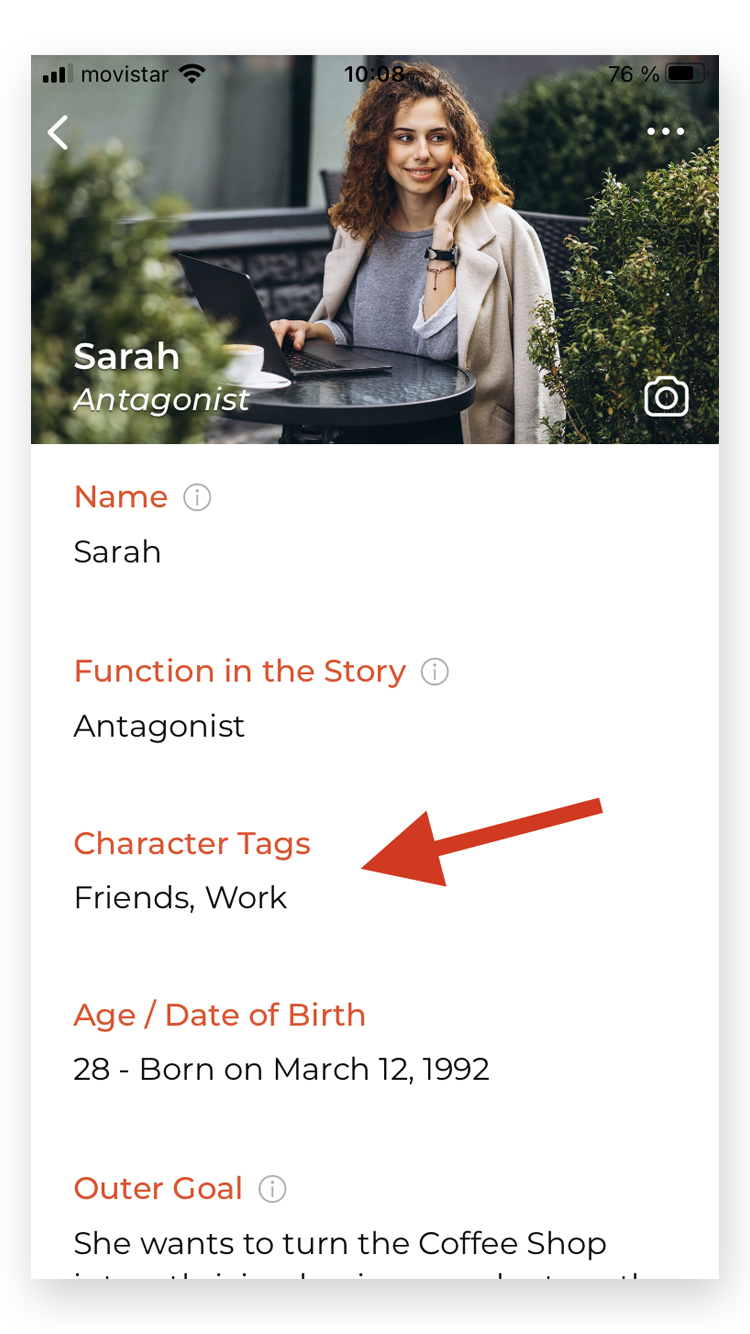Open info icon next to Name
This screenshot has height=1334, width=750.
[x=197, y=497]
